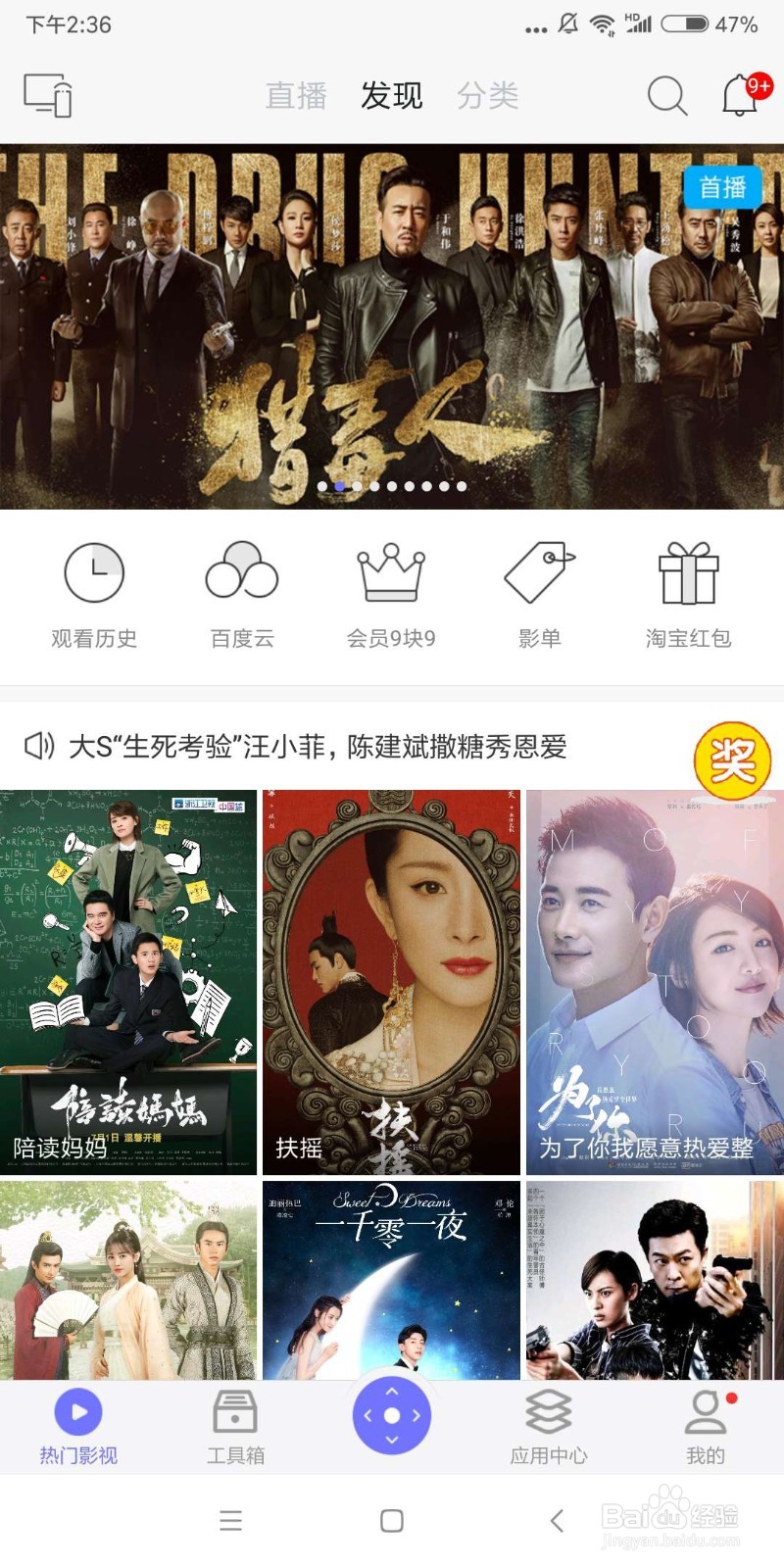Open the 扶摇 poster
The image size is (784, 1568).
[391, 982]
